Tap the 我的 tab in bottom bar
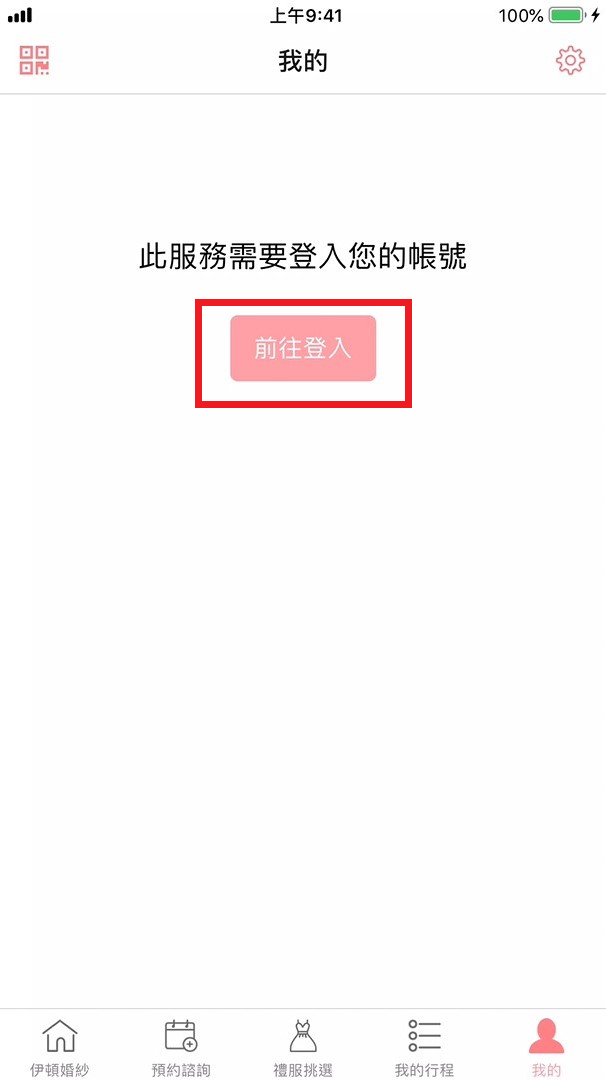The height and width of the screenshot is (1080, 606). [546, 1047]
